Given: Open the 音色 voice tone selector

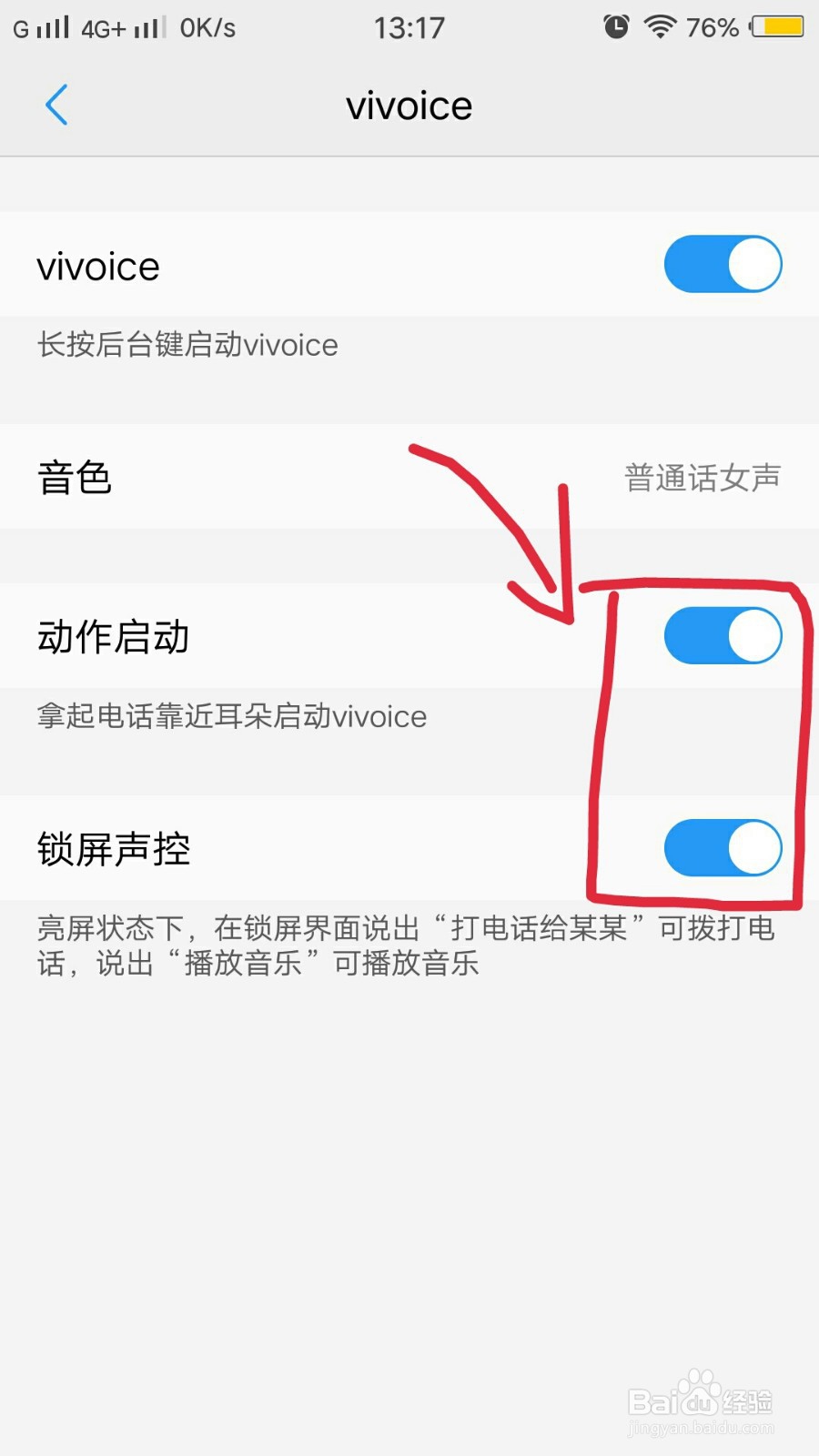Looking at the screenshot, I should coord(75,477).
